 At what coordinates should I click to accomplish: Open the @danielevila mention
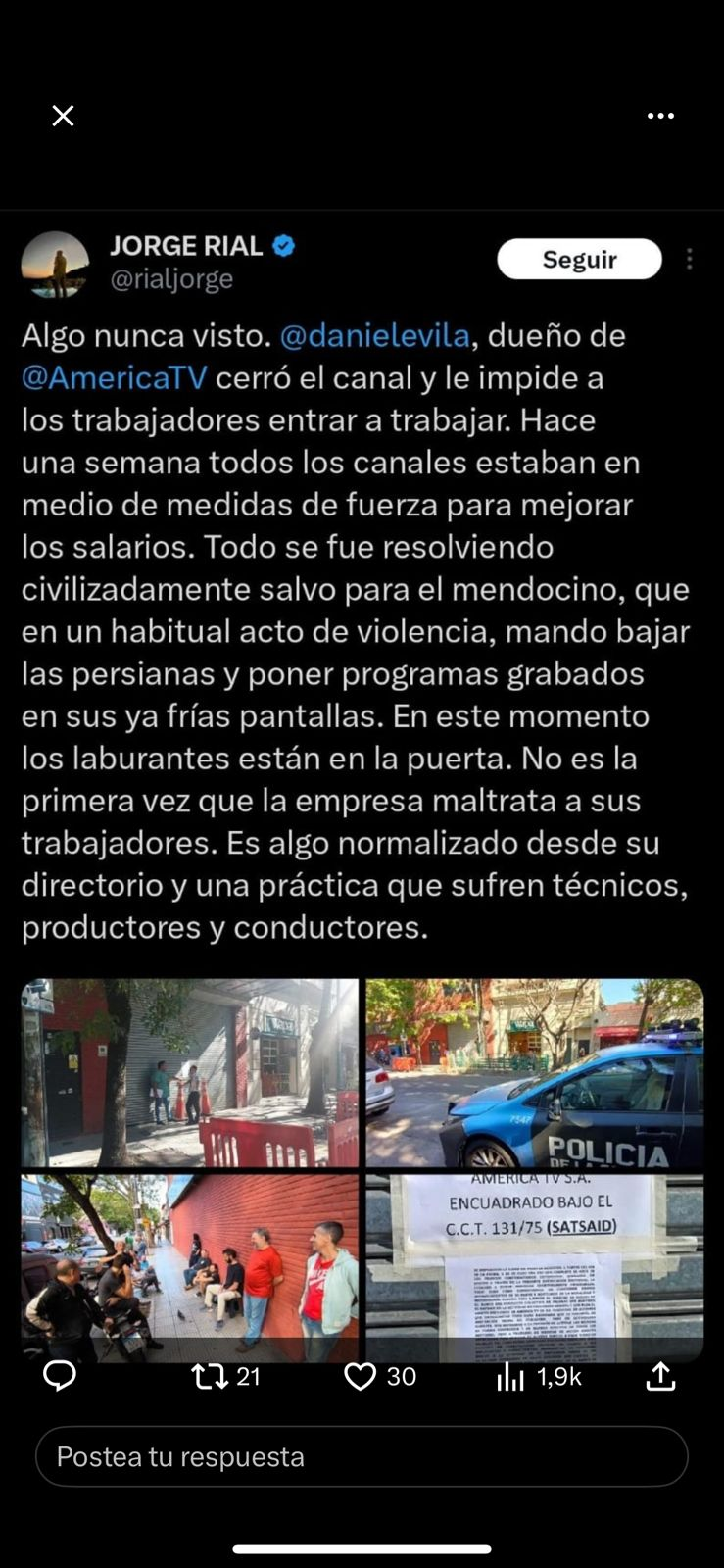coord(375,336)
